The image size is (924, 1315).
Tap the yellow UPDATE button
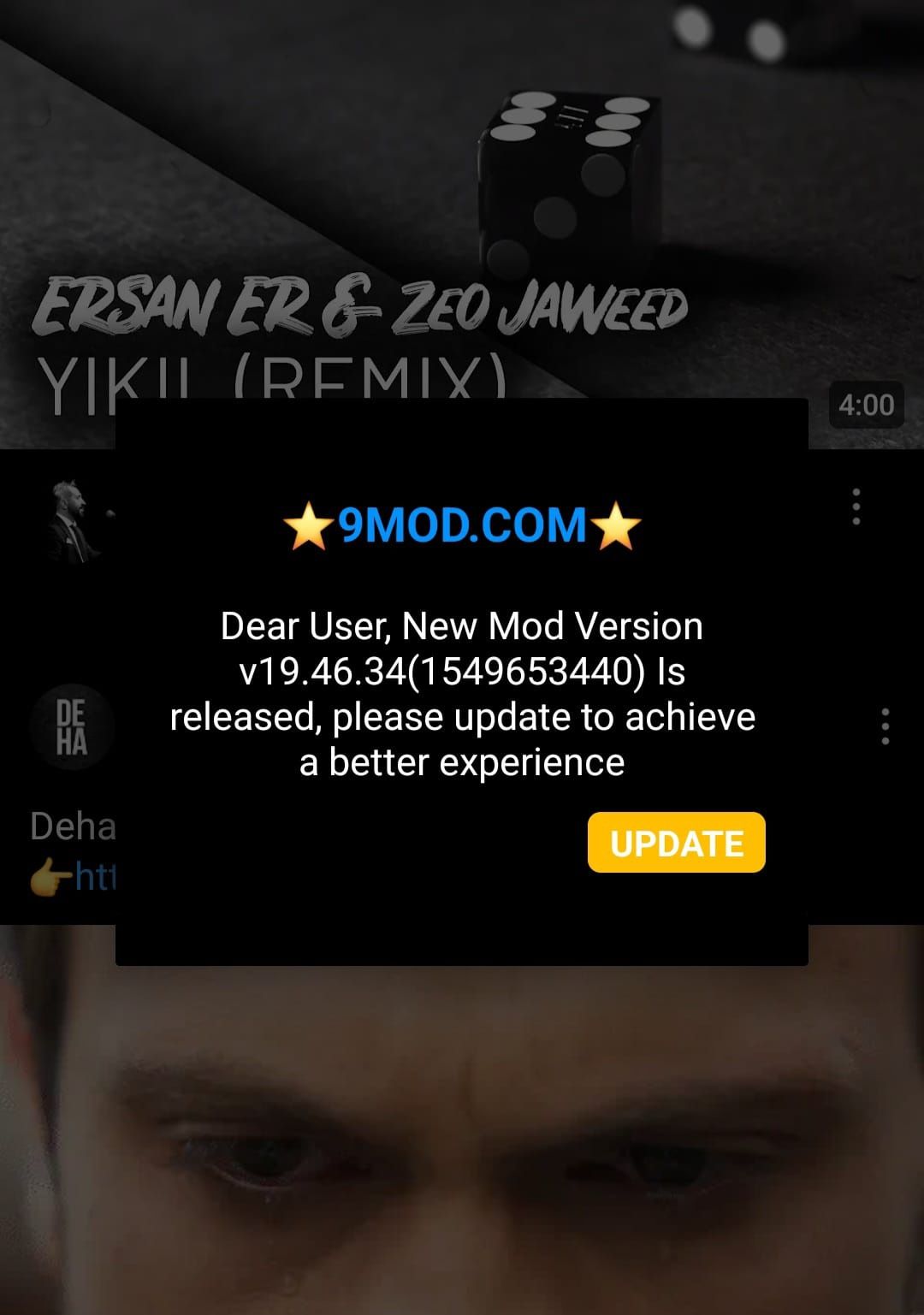(676, 843)
